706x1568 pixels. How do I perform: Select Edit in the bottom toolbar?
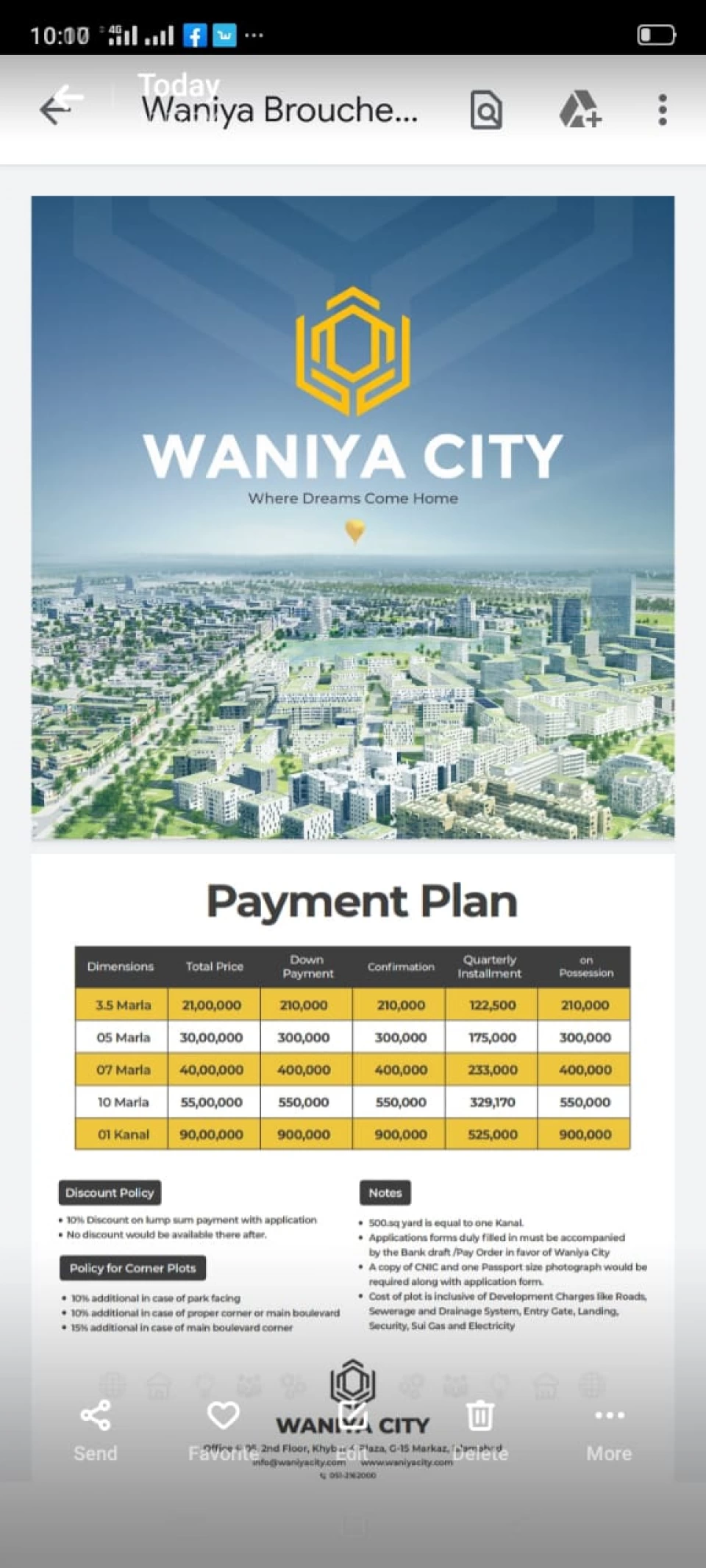point(352,1431)
